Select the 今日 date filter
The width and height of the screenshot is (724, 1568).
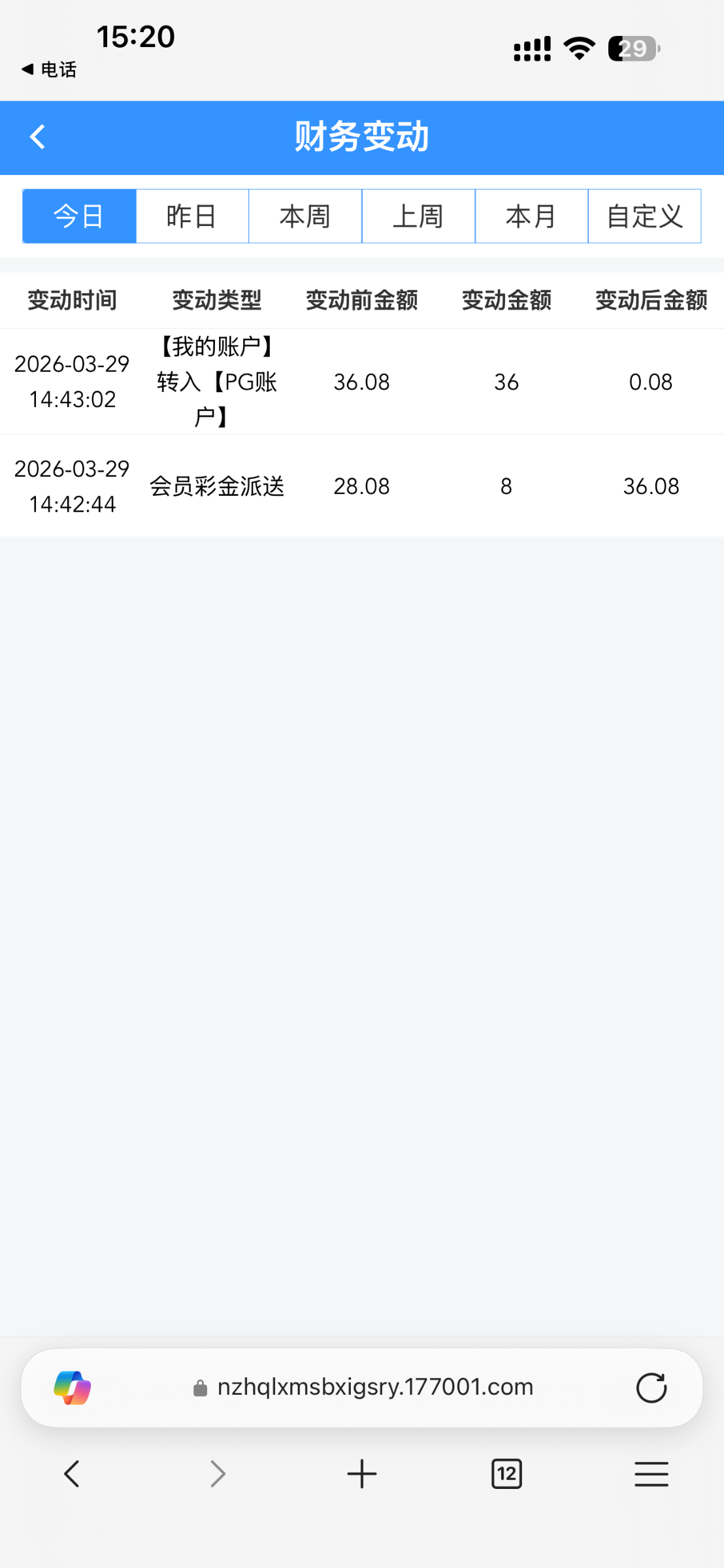(x=79, y=216)
